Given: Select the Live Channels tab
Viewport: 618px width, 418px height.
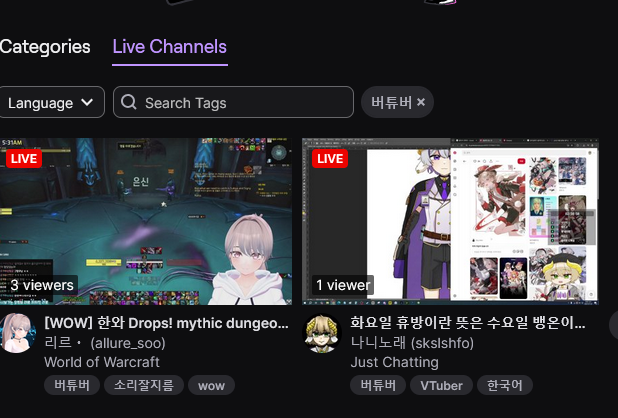Looking at the screenshot, I should coord(169,47).
